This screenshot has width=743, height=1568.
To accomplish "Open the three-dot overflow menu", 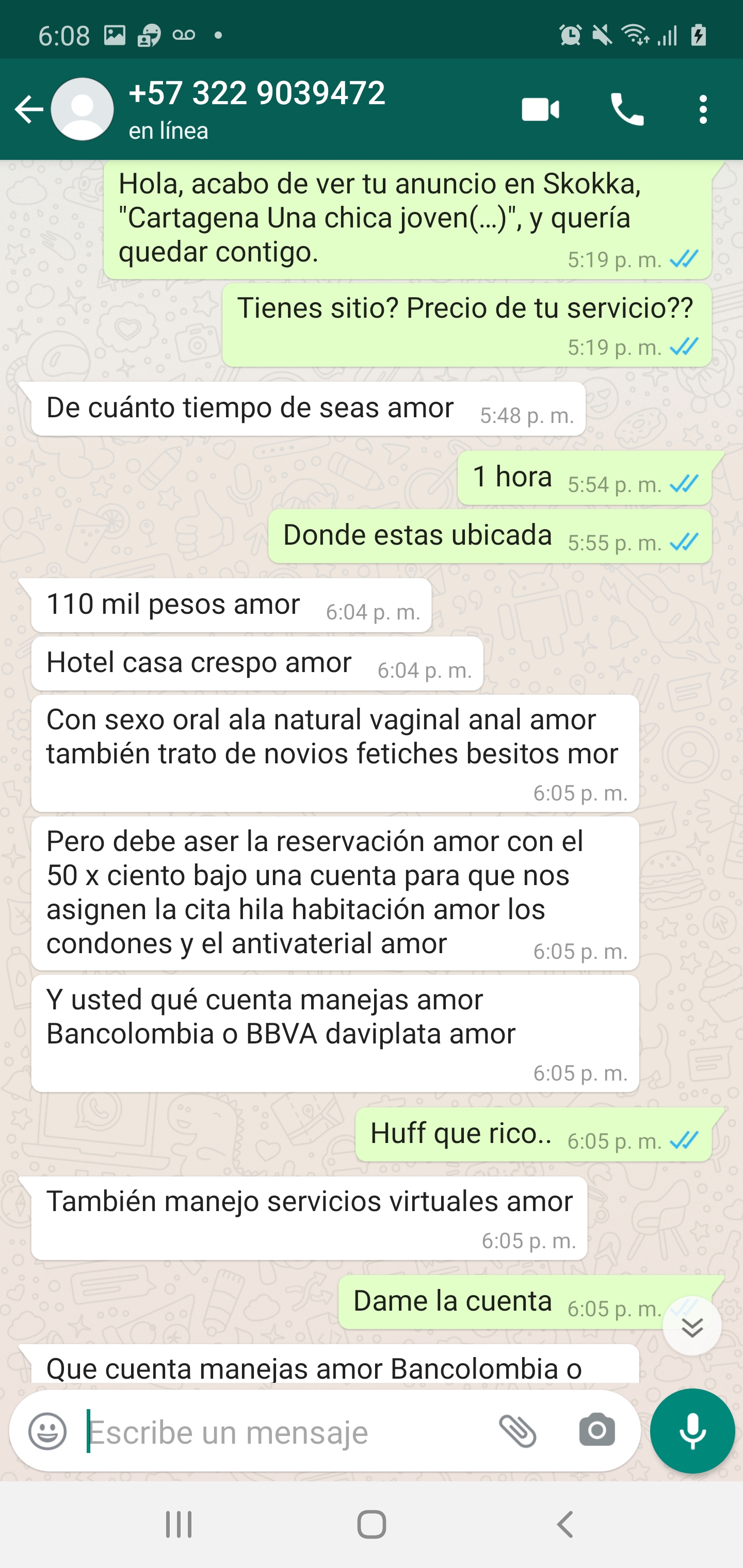I will pyautogui.click(x=703, y=110).
